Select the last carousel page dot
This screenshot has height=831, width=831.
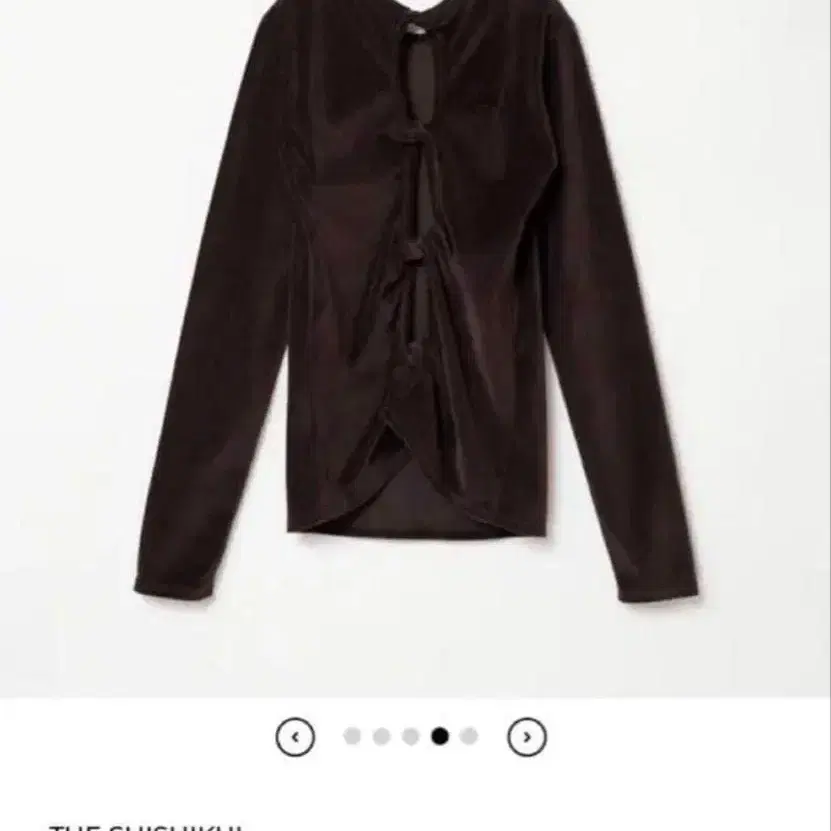click(x=469, y=737)
